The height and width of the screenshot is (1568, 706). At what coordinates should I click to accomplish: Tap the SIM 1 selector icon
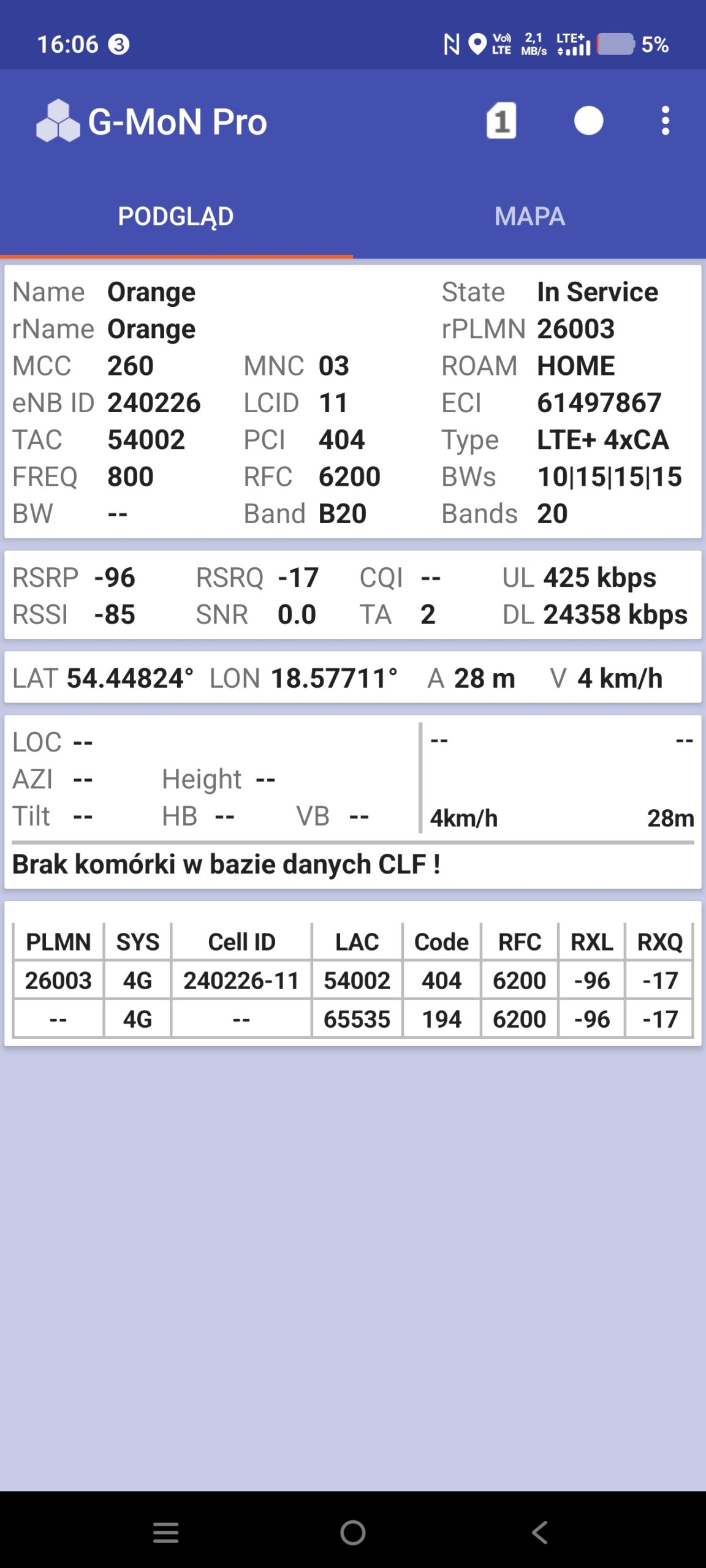tap(501, 121)
